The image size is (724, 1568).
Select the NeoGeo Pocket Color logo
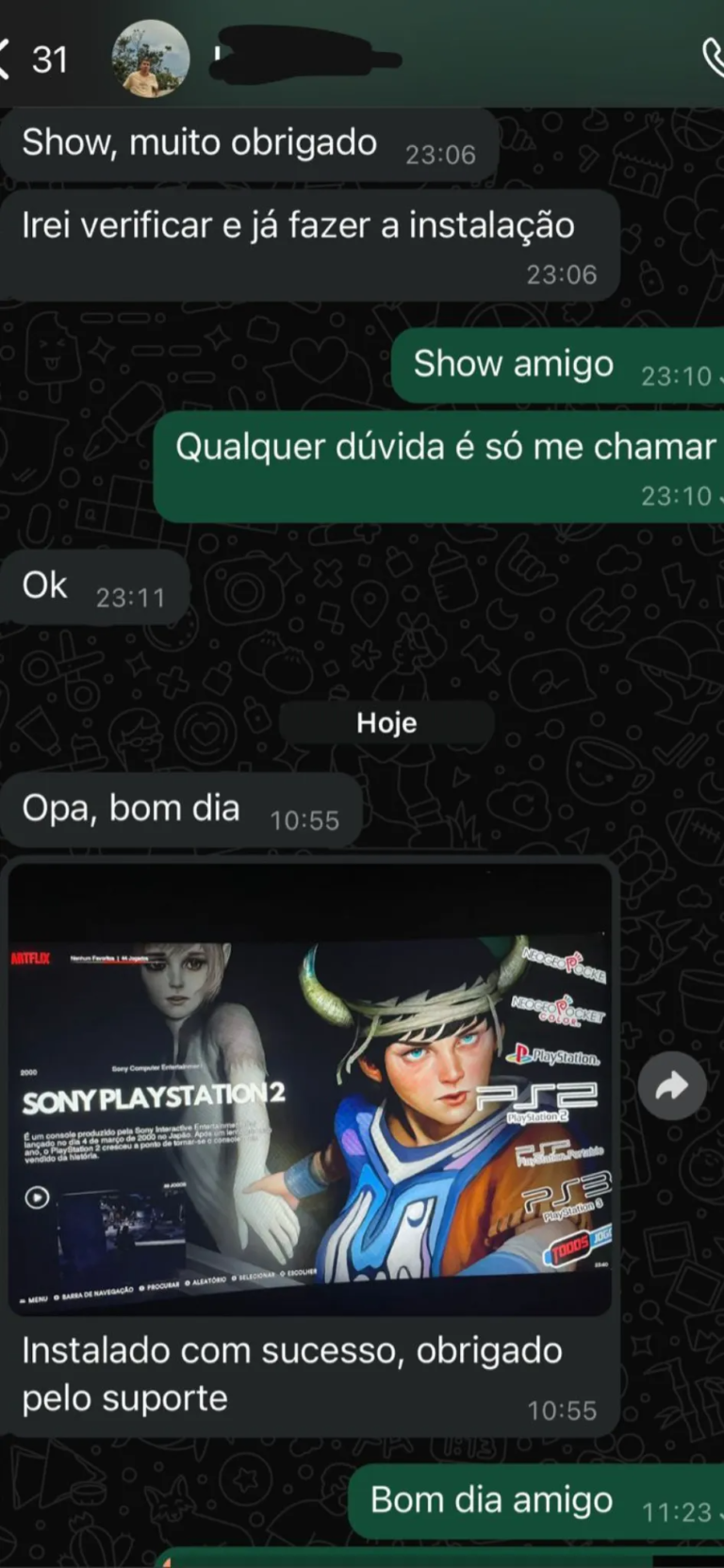(558, 1010)
